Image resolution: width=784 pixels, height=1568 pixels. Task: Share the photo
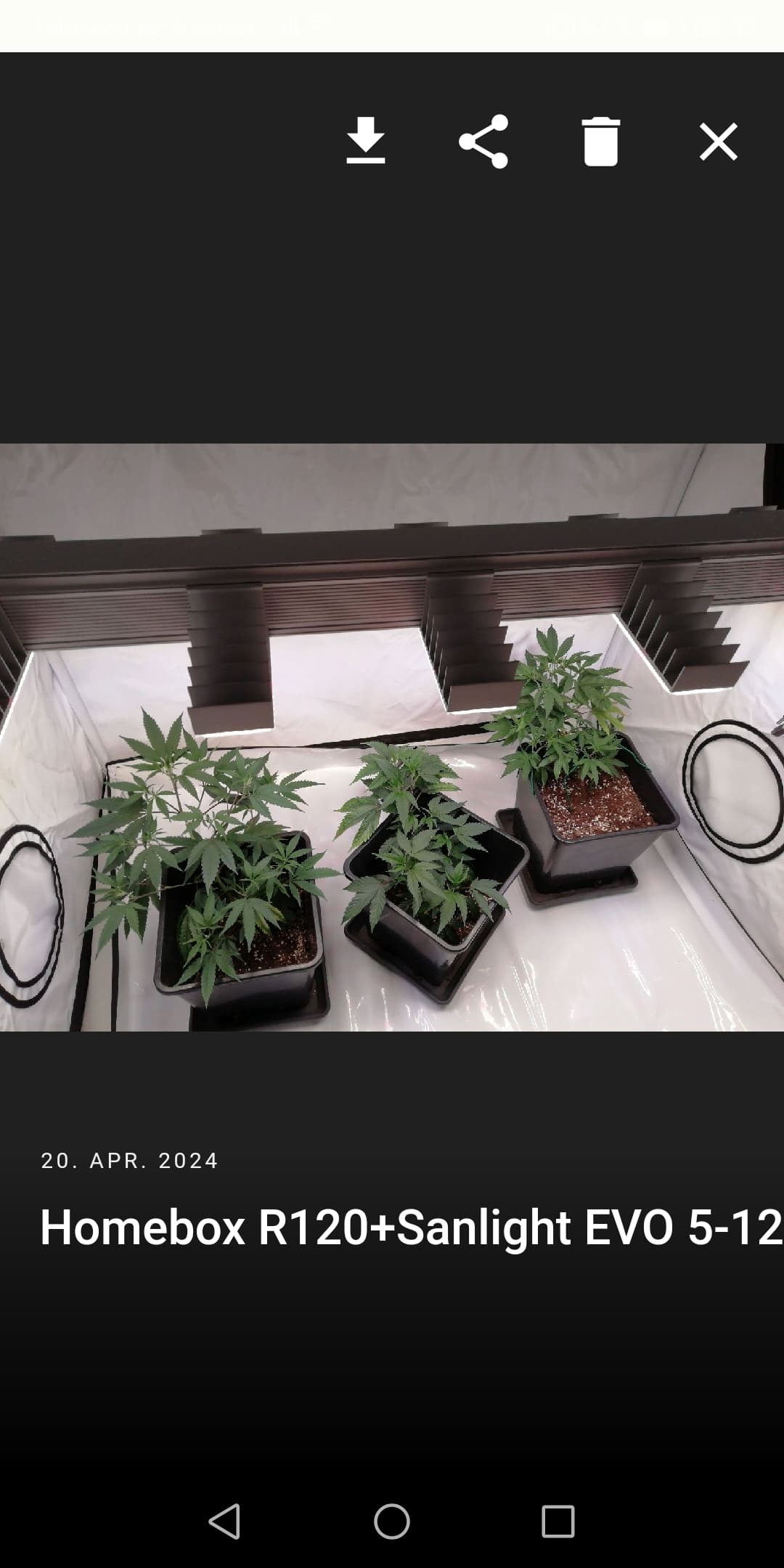pos(483,141)
